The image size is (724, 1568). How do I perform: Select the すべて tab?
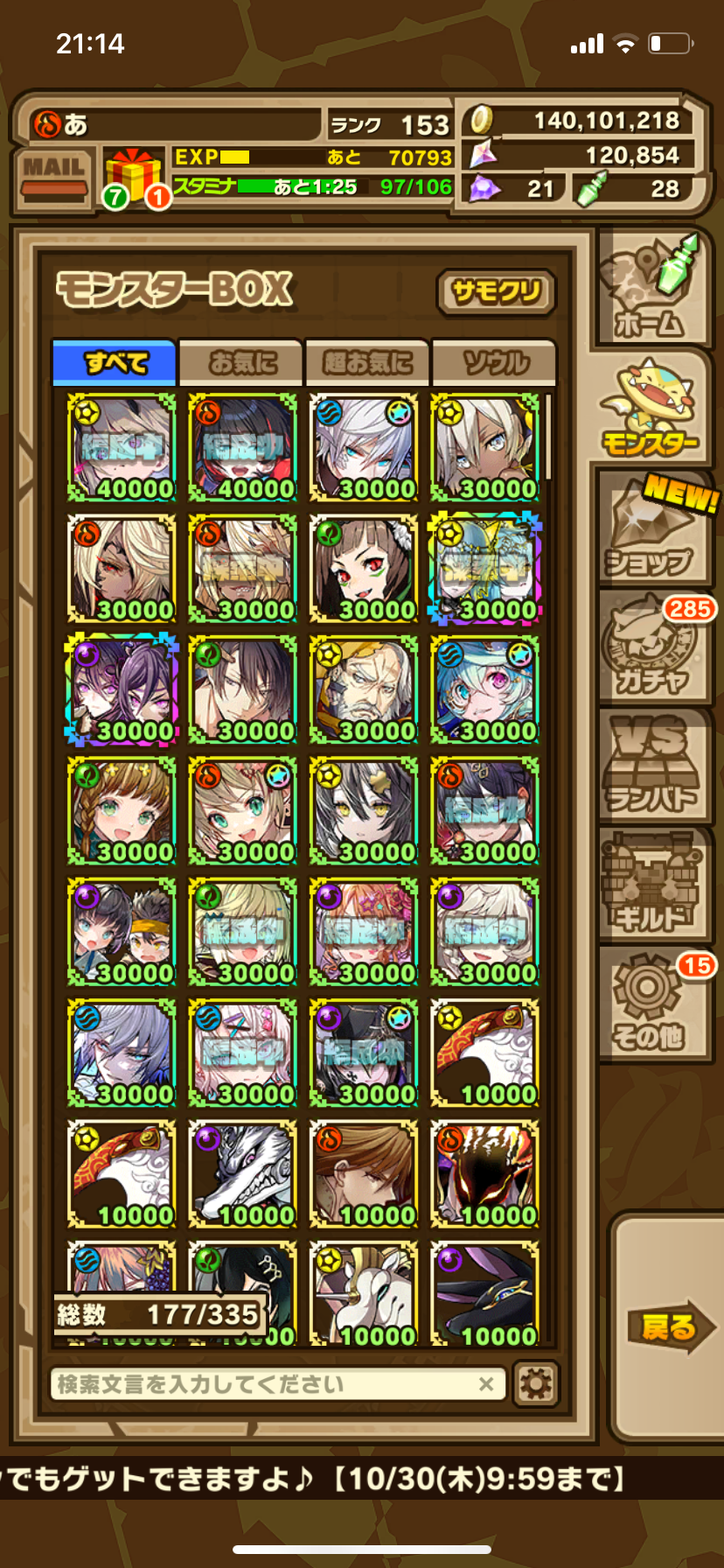(115, 362)
